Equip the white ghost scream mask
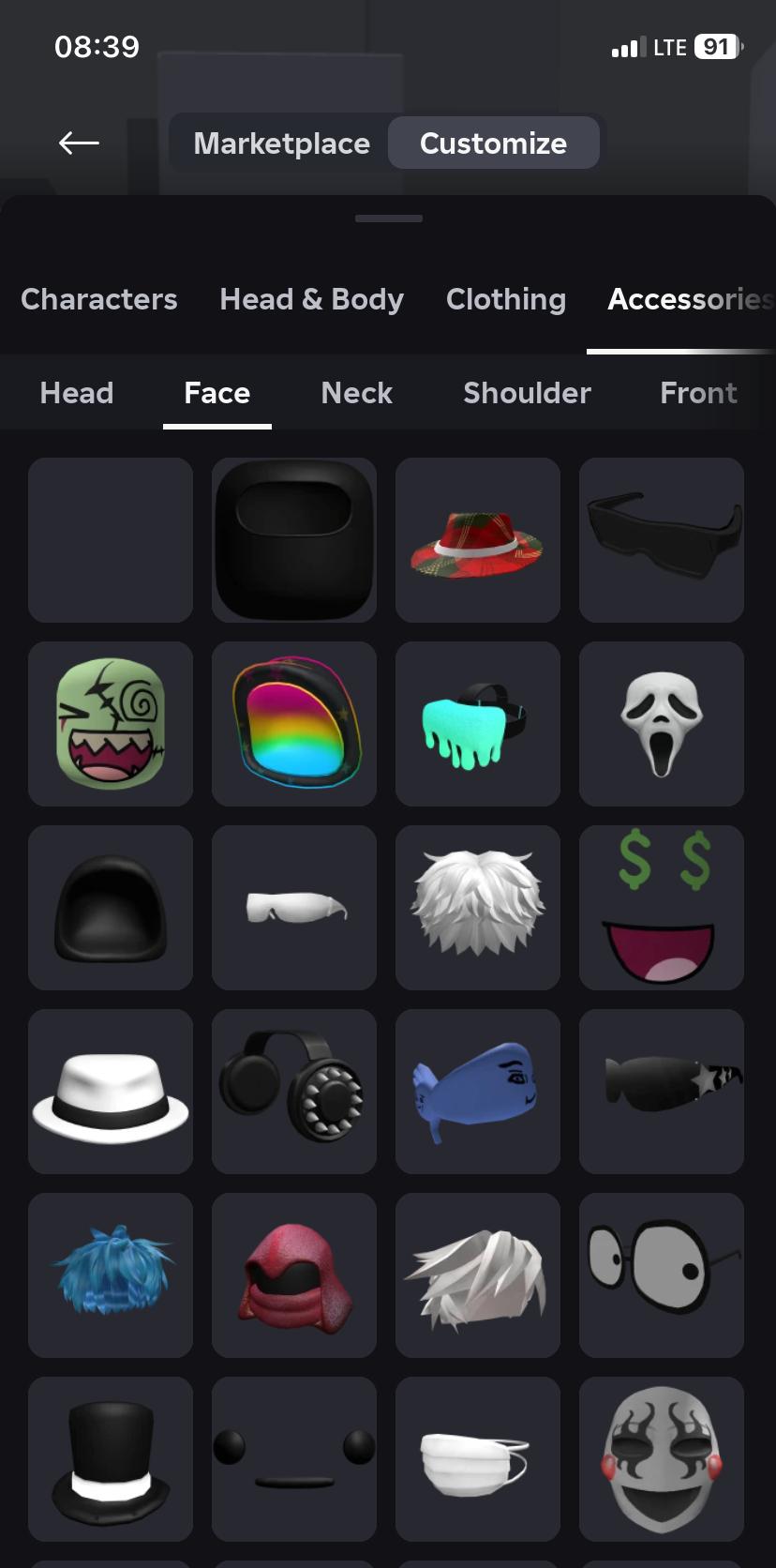Screen dimensions: 776x1568 662,724
